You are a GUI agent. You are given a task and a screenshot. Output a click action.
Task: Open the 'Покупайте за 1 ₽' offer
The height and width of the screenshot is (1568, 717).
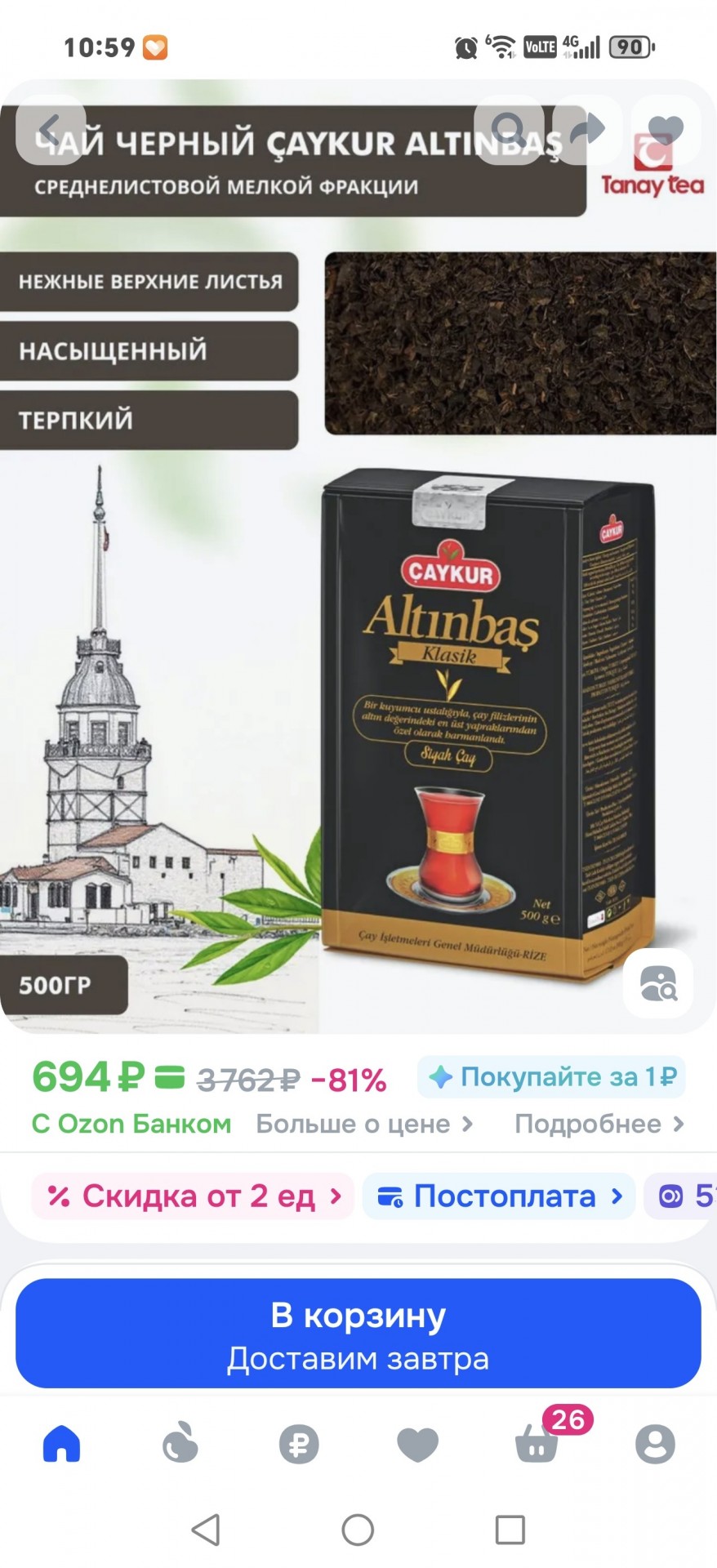coord(552,1077)
